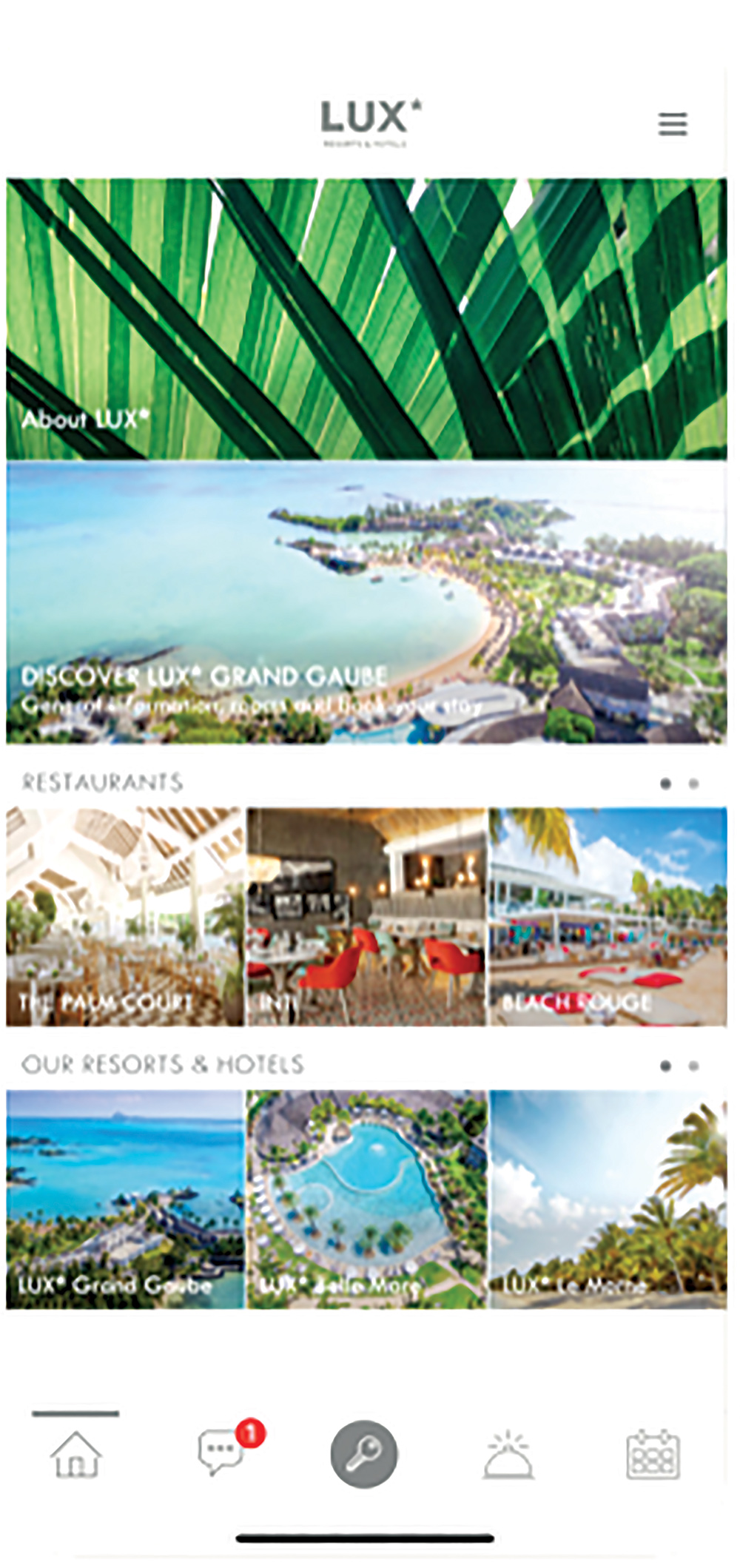Open the calendar tab
Viewport: 740px width, 1568px height.
[x=653, y=1454]
